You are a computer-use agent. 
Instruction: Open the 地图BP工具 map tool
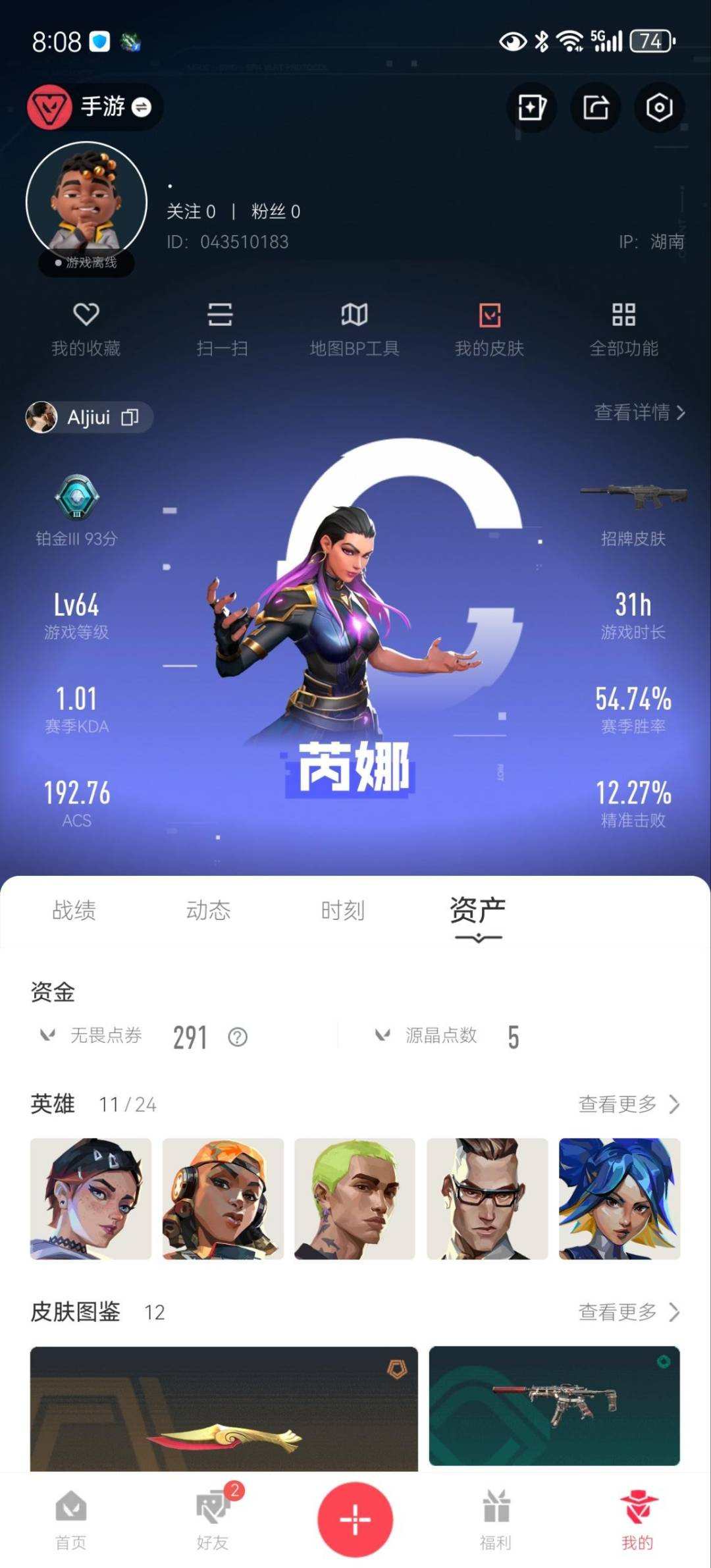pyautogui.click(x=355, y=329)
